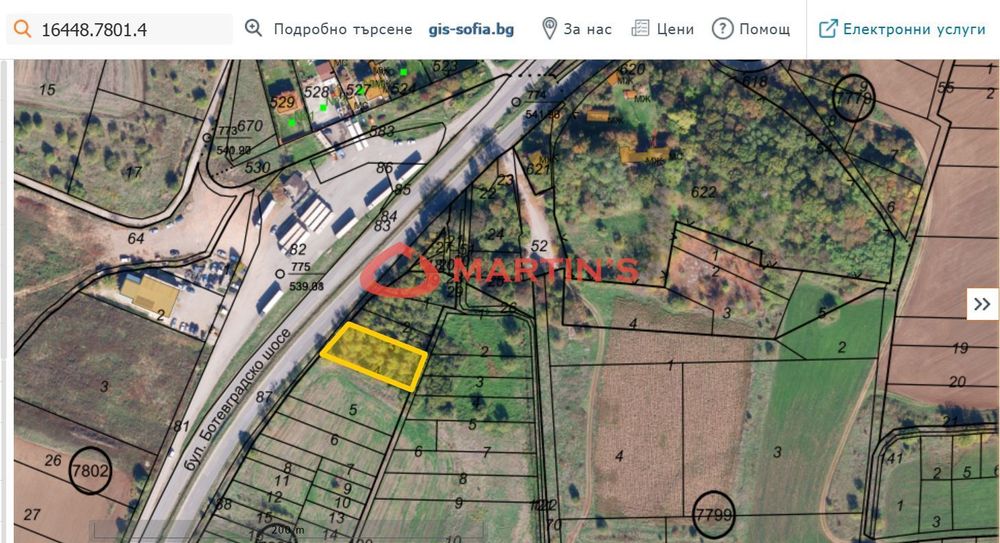Screen dimensions: 1000x543
Task: Open Електронни услуги external link
Action: point(902,29)
